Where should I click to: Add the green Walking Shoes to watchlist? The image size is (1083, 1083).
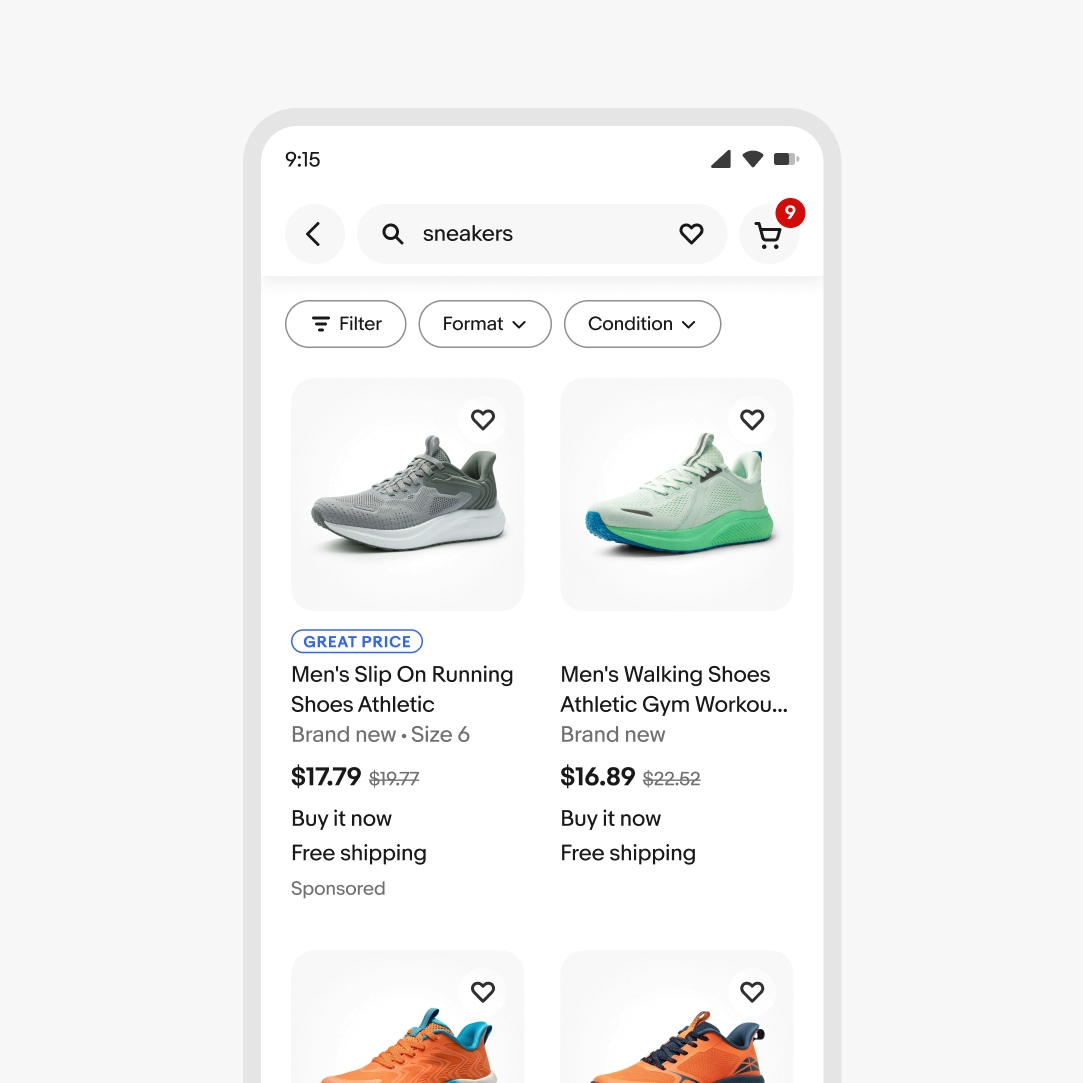(752, 420)
